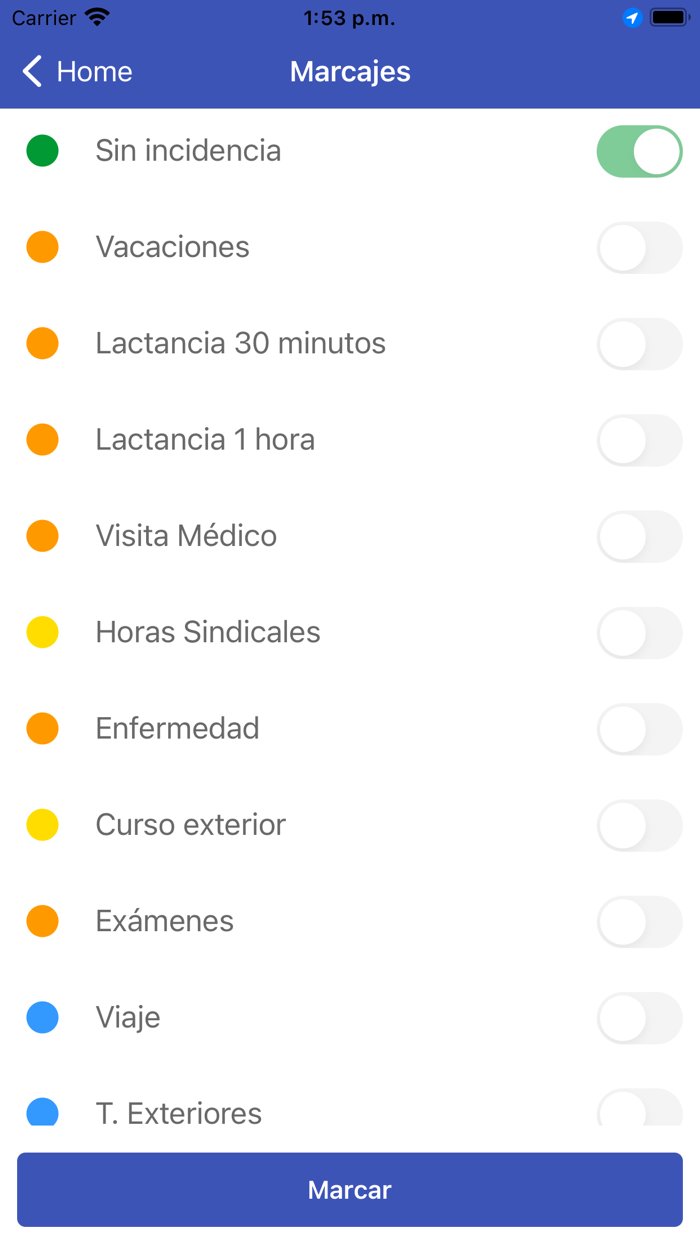This screenshot has height=1244, width=700.
Task: Activate the Enfermedad switch
Action: point(639,729)
